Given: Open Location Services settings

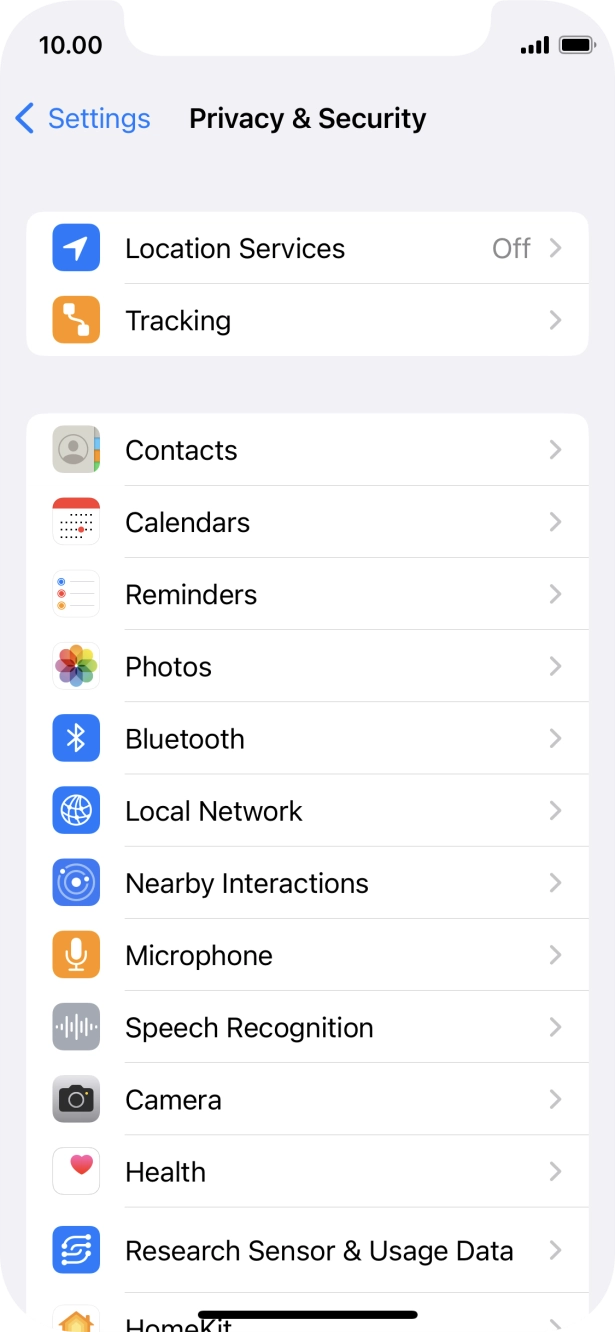Looking at the screenshot, I should pyautogui.click(x=306, y=248).
